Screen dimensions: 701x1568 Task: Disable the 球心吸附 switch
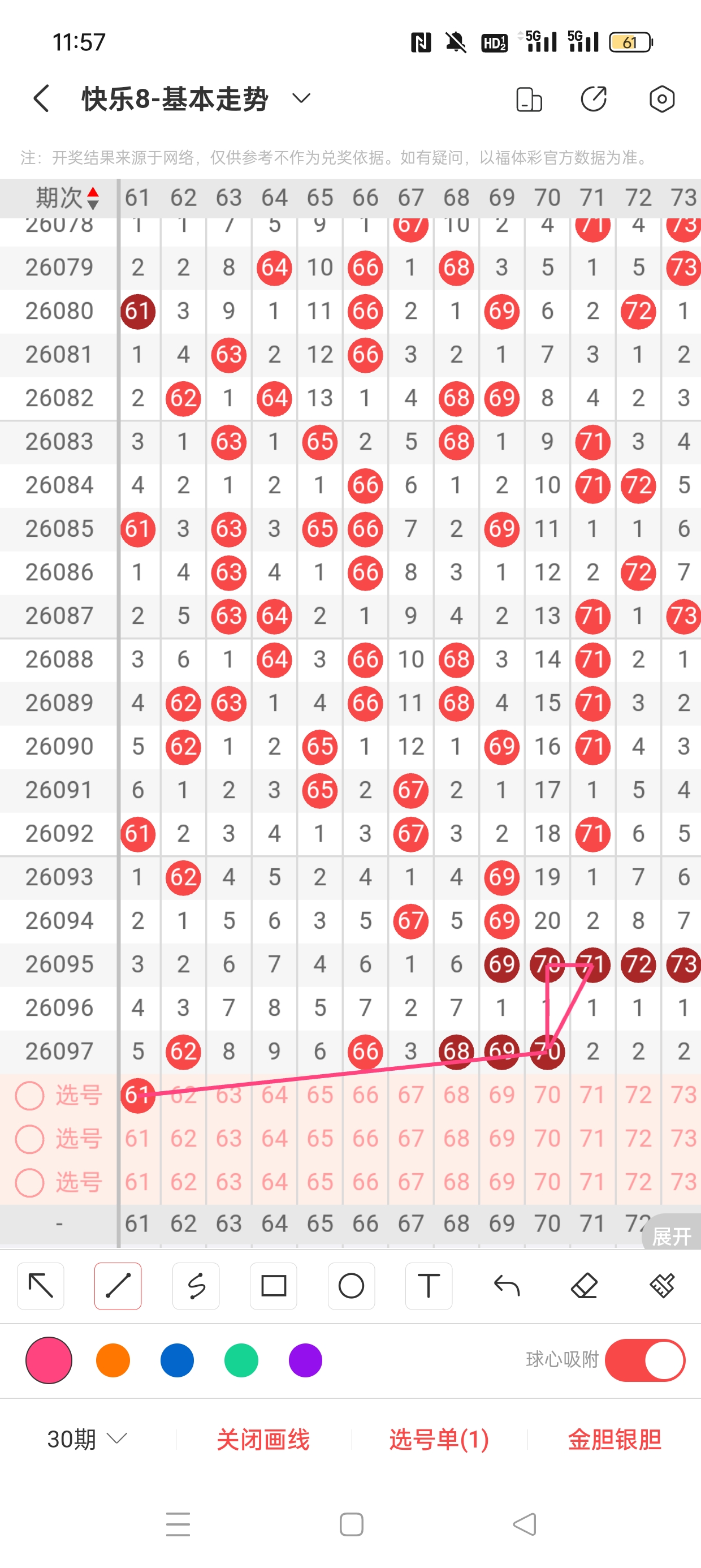pyautogui.click(x=644, y=1360)
